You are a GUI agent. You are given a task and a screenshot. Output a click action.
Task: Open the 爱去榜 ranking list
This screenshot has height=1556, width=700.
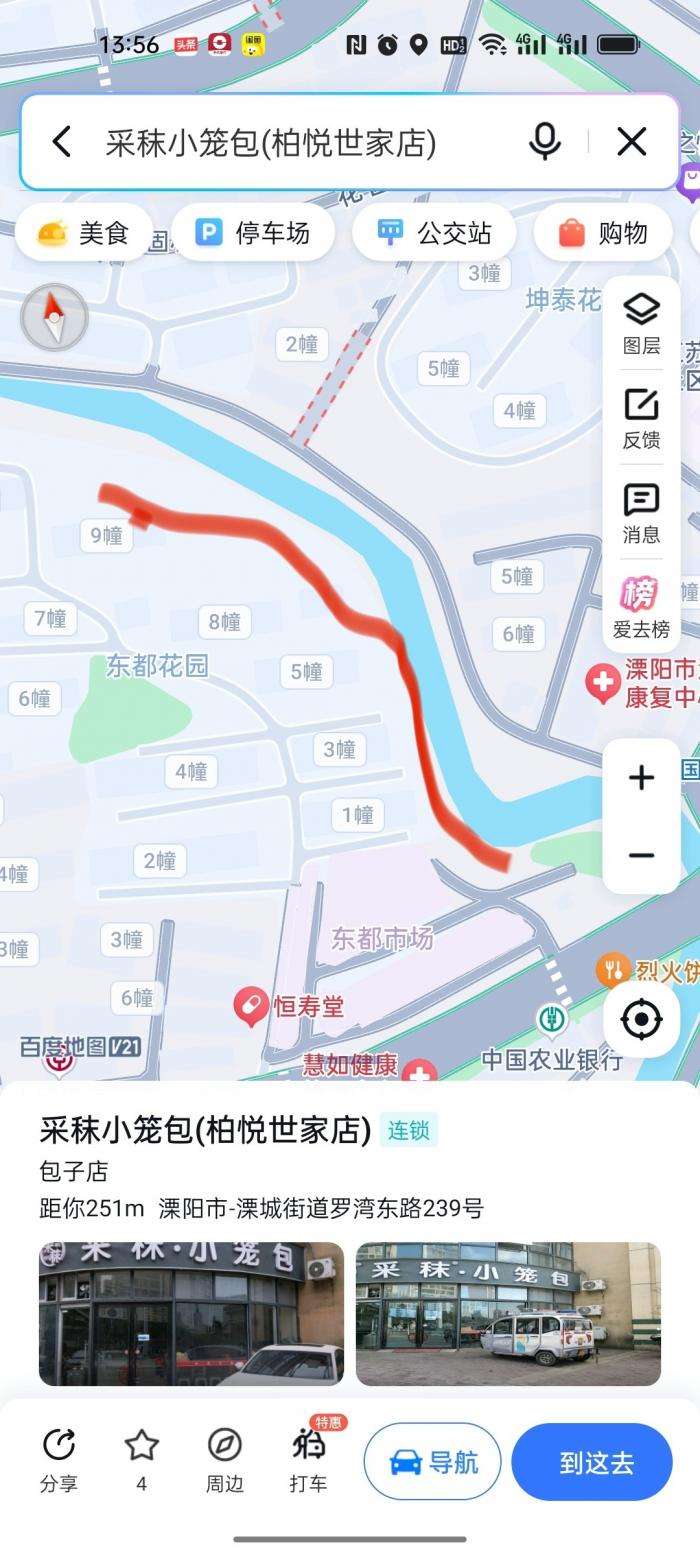pos(641,607)
